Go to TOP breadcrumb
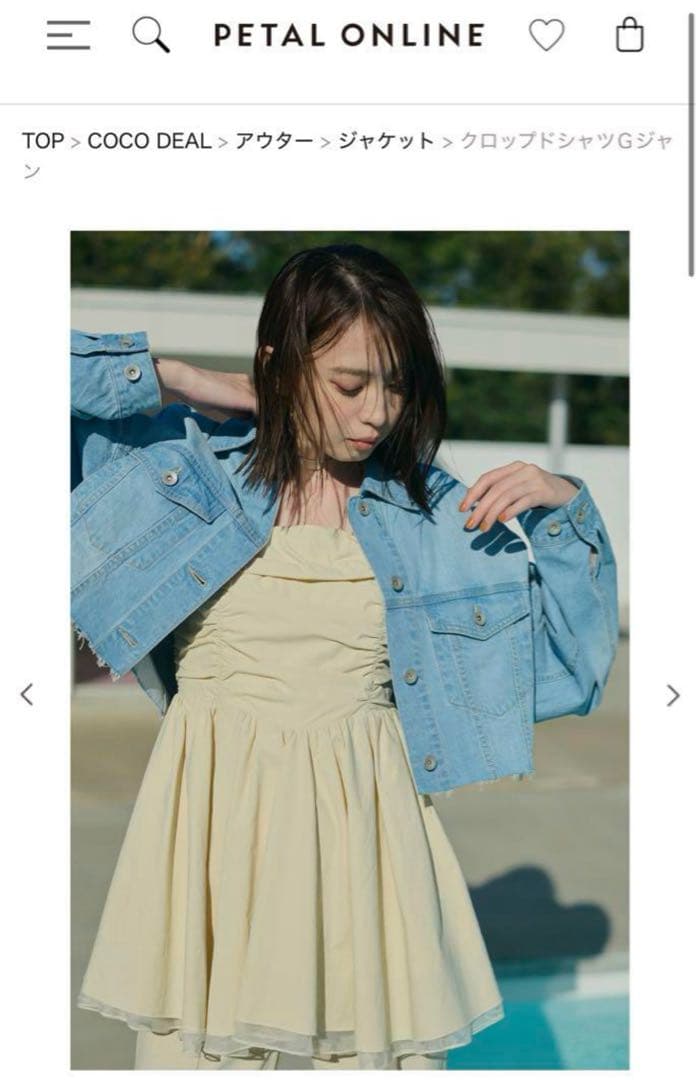 tap(43, 141)
